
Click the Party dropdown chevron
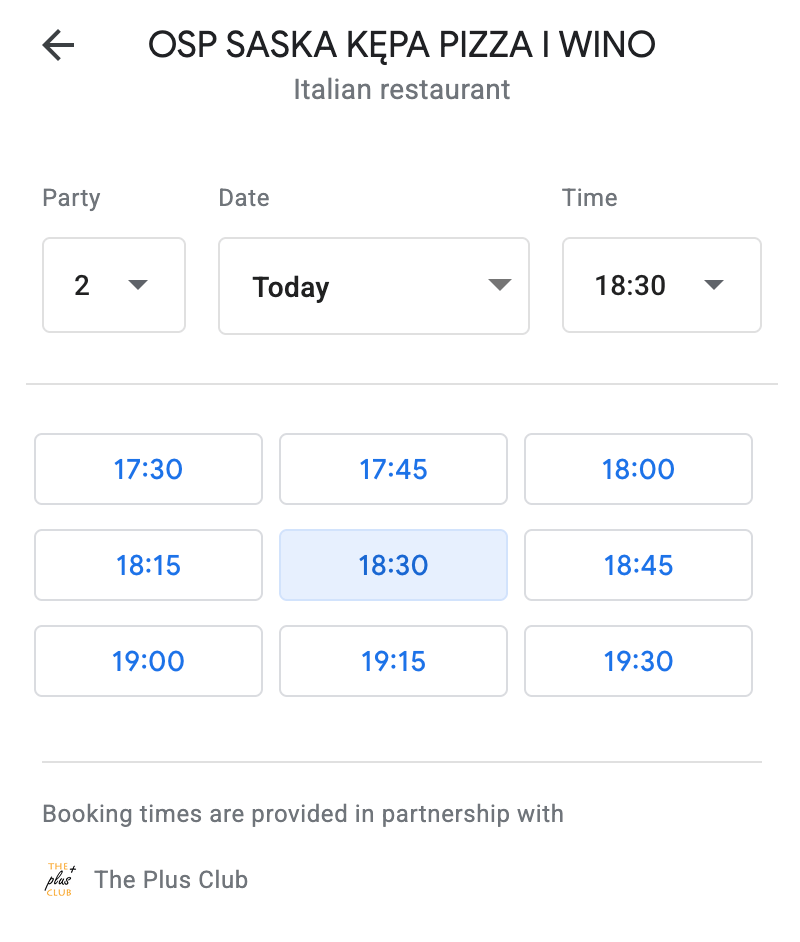[140, 285]
